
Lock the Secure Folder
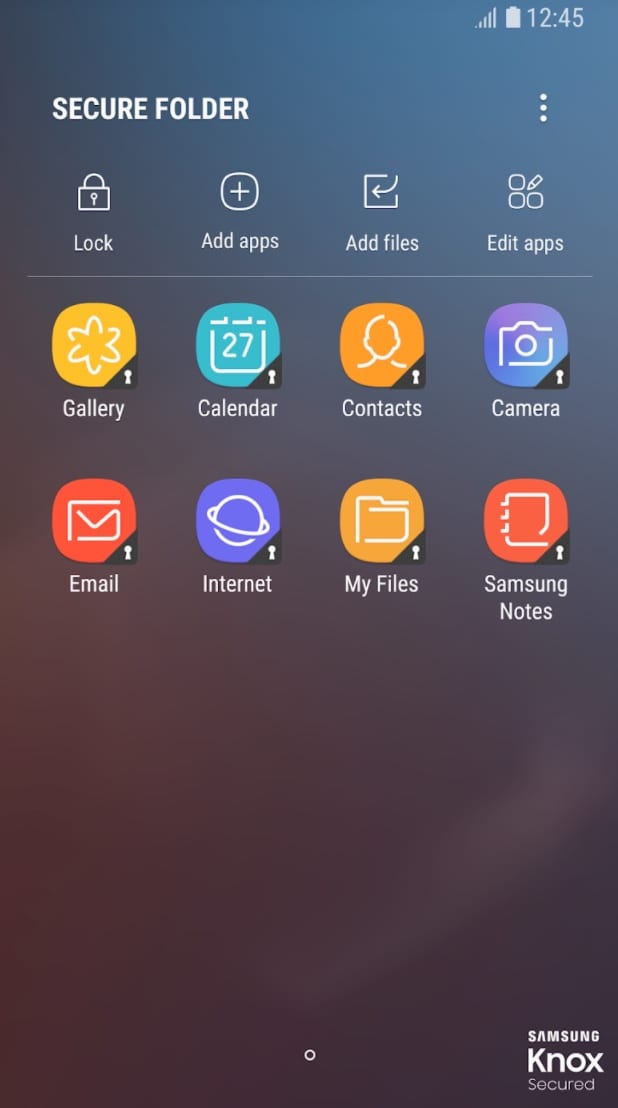[93, 212]
